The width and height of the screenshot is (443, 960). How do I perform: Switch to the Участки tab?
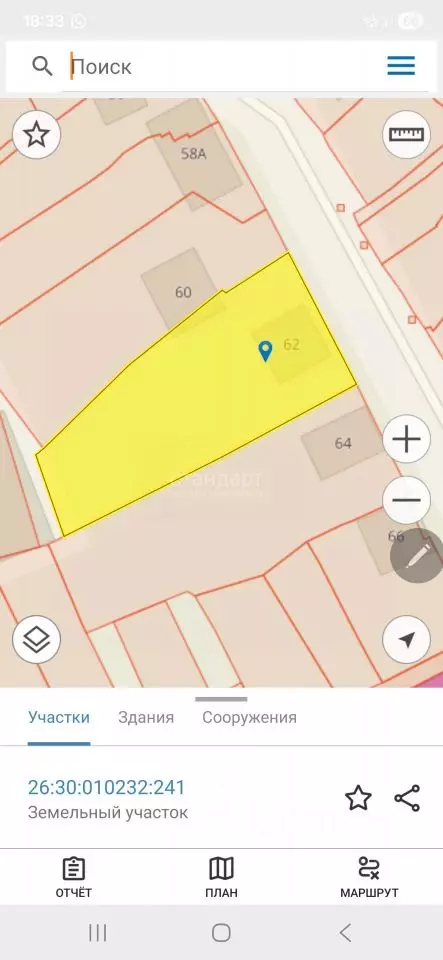tap(59, 718)
